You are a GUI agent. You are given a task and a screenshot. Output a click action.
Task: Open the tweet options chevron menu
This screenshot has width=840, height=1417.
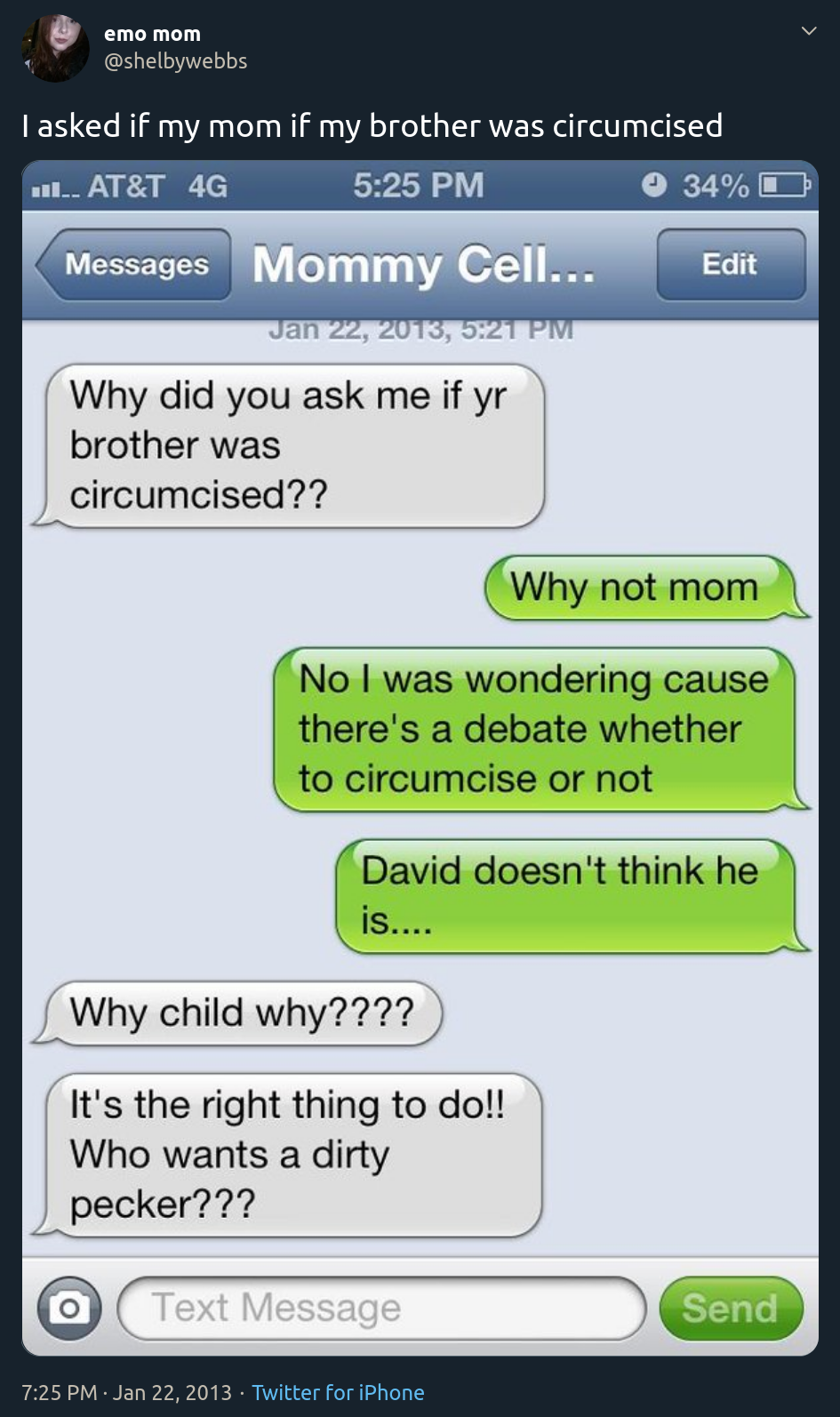(809, 31)
